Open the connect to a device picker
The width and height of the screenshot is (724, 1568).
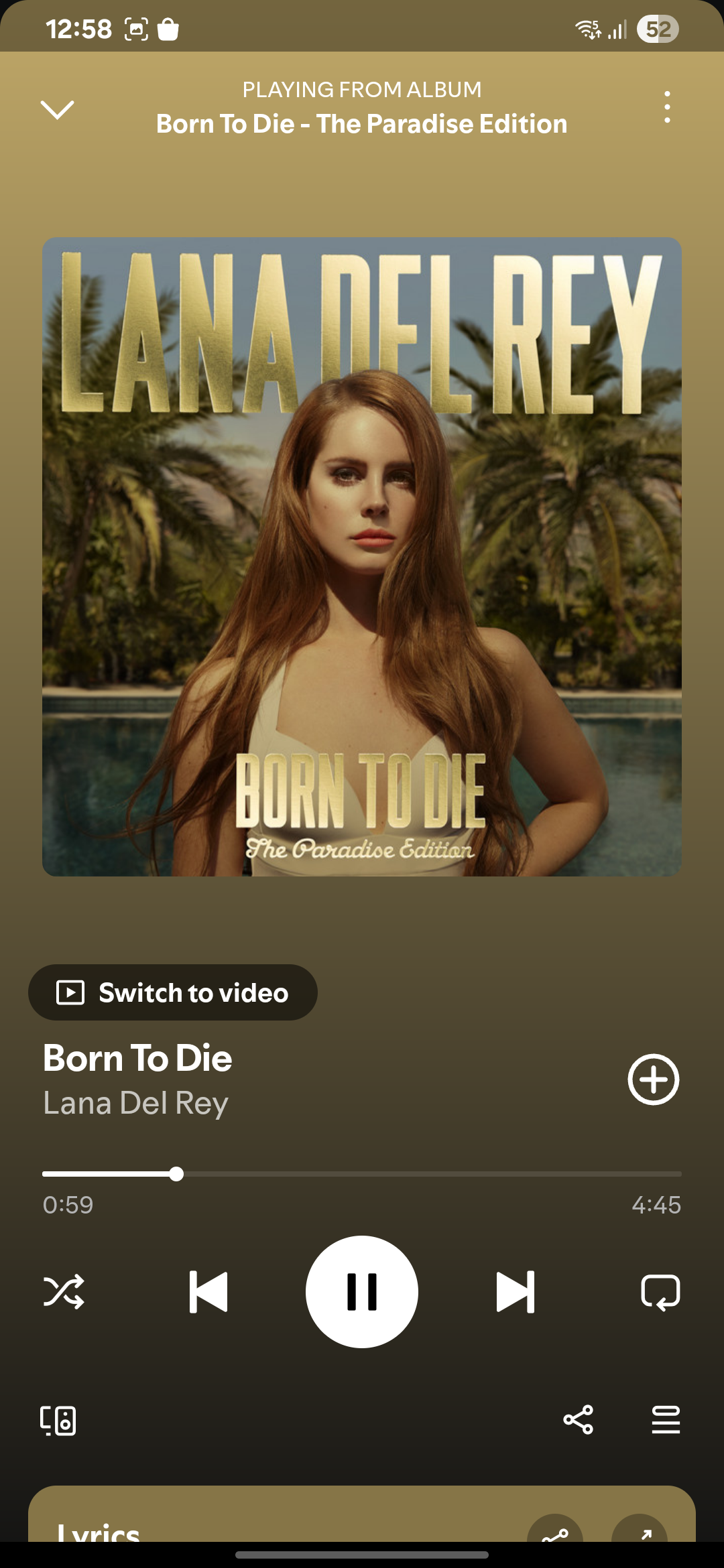58,1420
